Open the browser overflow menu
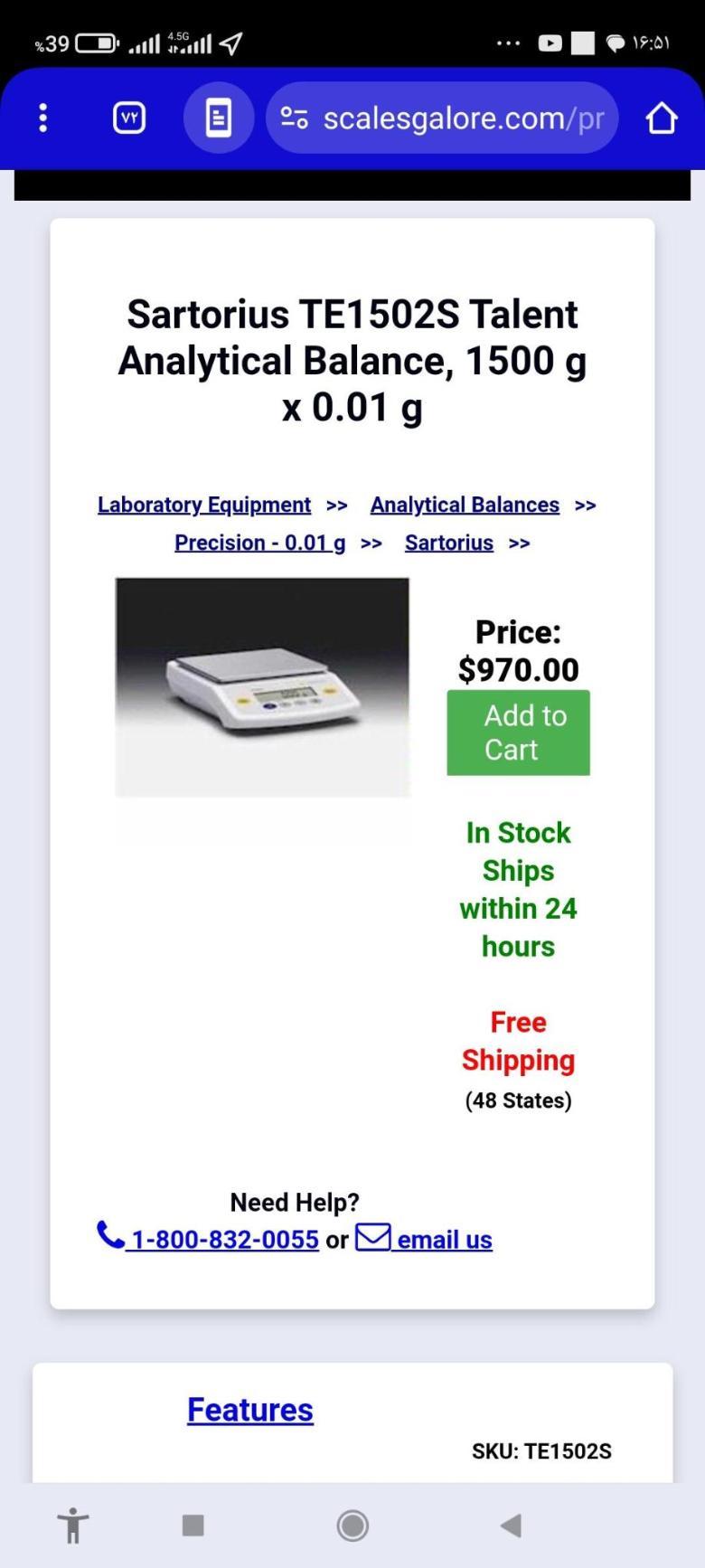Viewport: 705px width, 1568px height. (x=42, y=118)
